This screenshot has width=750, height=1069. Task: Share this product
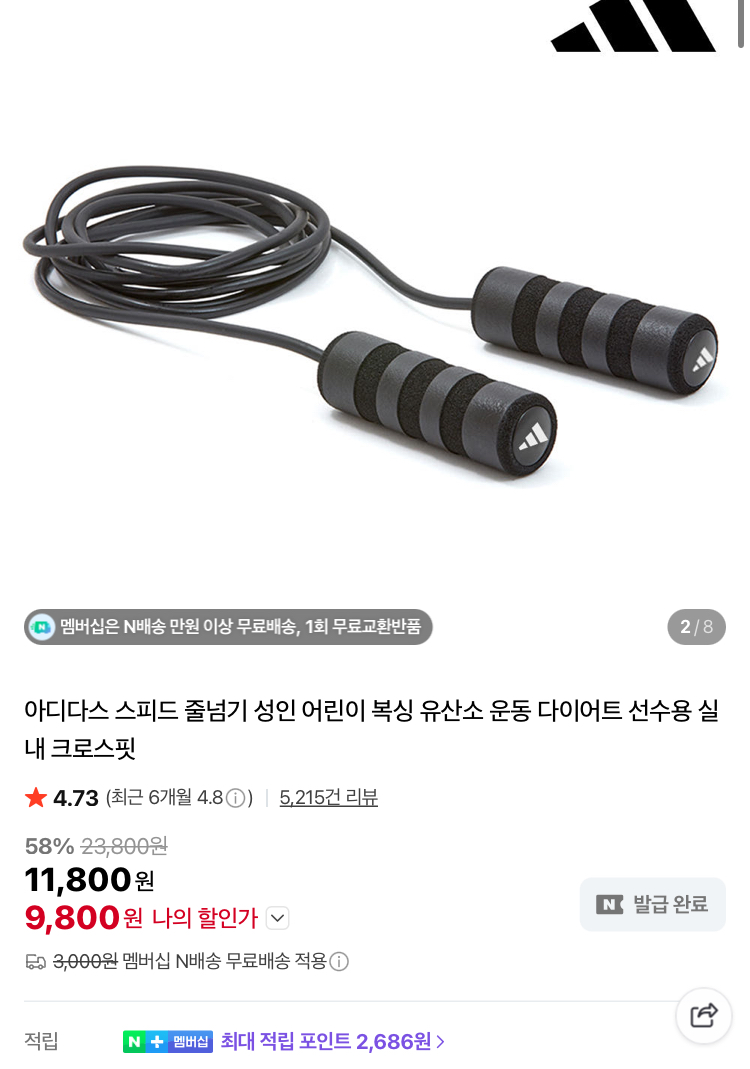[704, 1015]
